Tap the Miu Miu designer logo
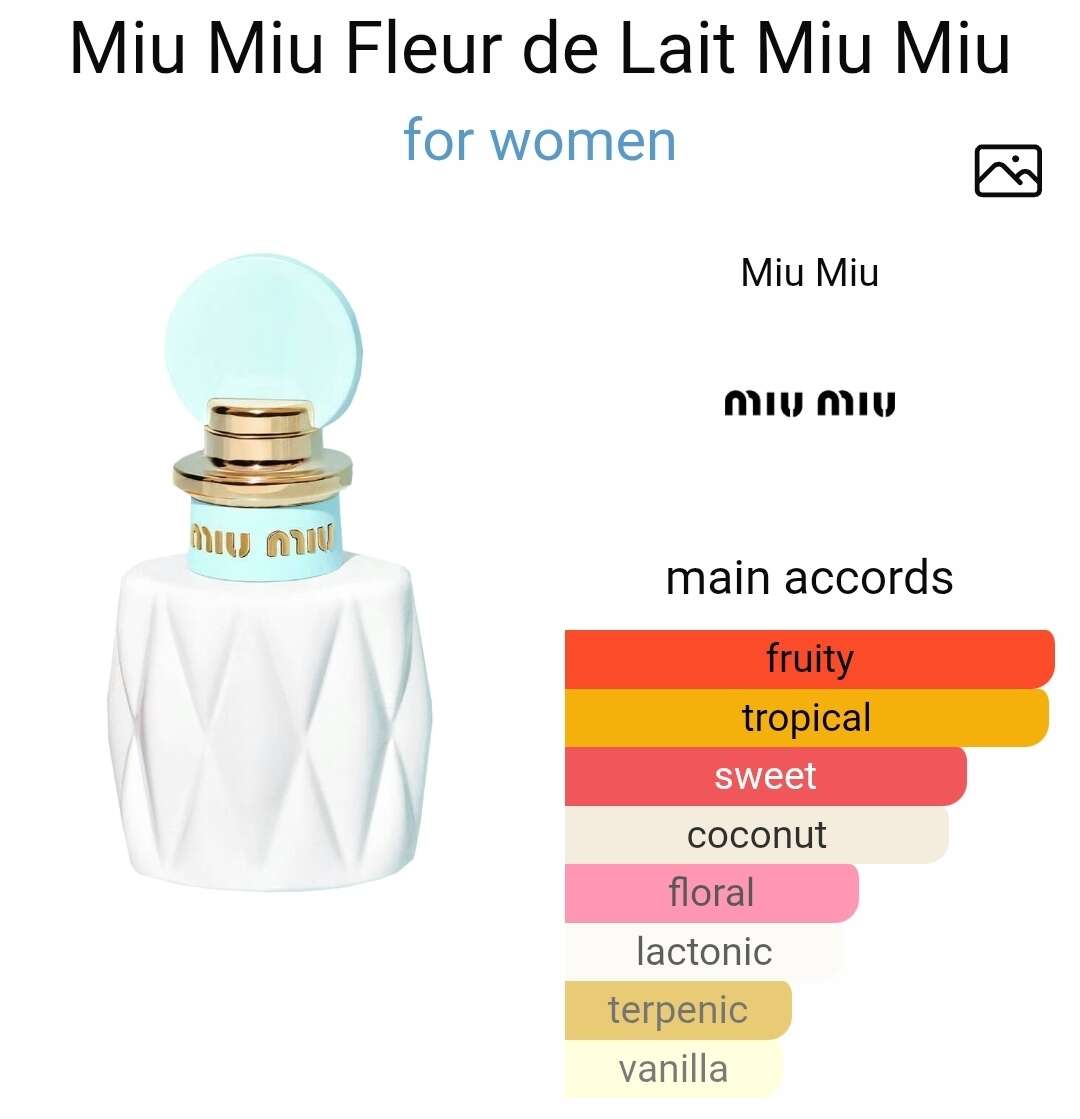The height and width of the screenshot is (1119, 1080). click(809, 403)
